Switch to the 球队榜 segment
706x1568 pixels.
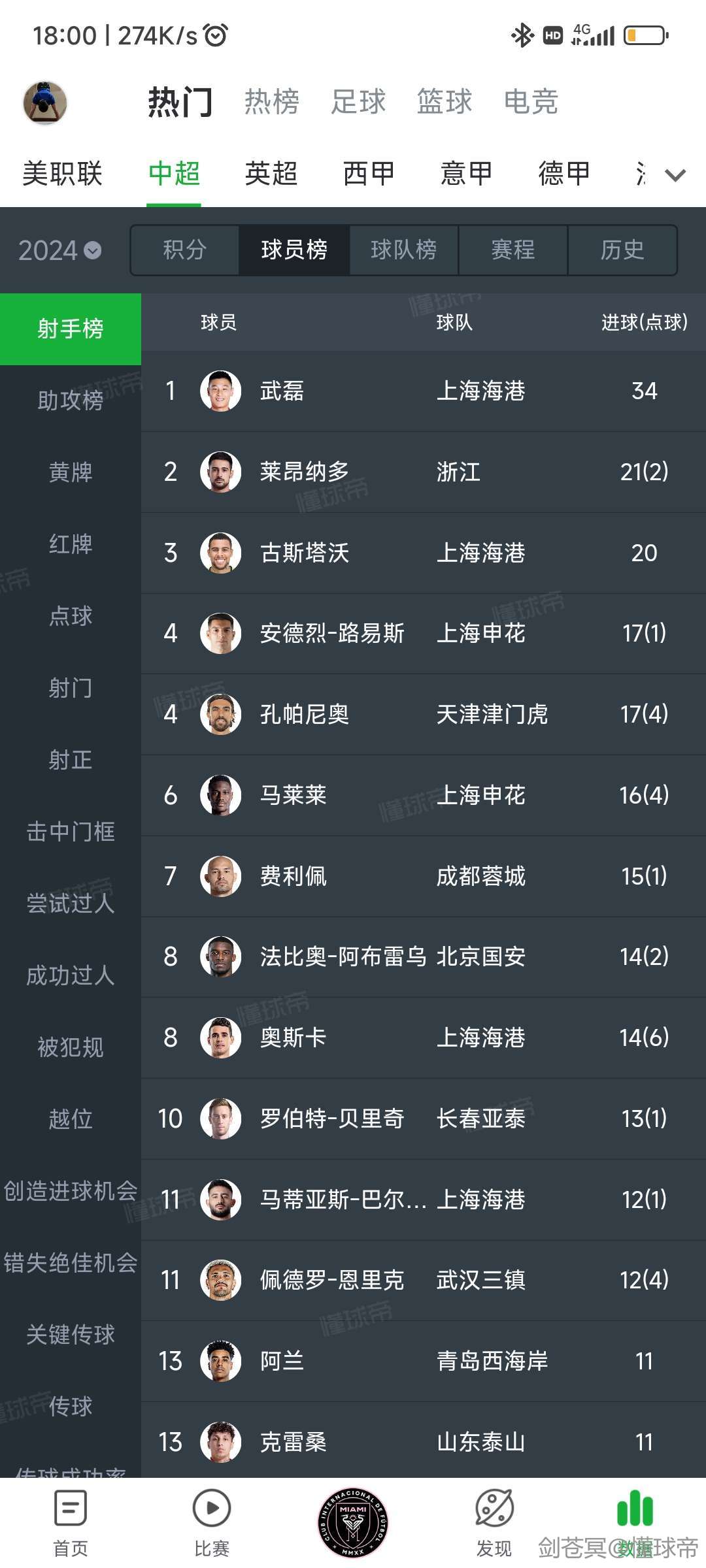click(x=403, y=250)
